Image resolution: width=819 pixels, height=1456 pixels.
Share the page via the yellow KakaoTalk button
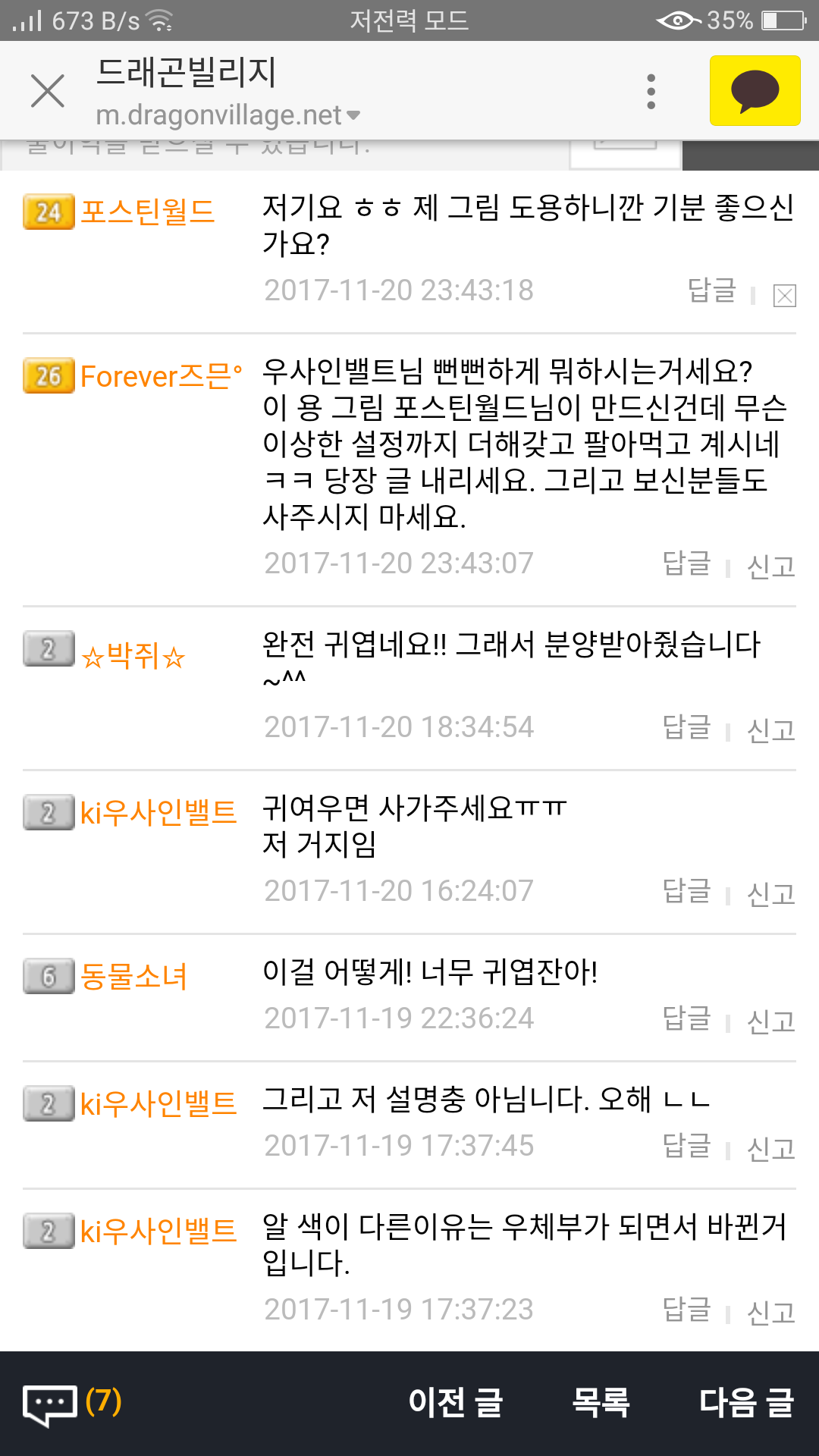tap(755, 90)
